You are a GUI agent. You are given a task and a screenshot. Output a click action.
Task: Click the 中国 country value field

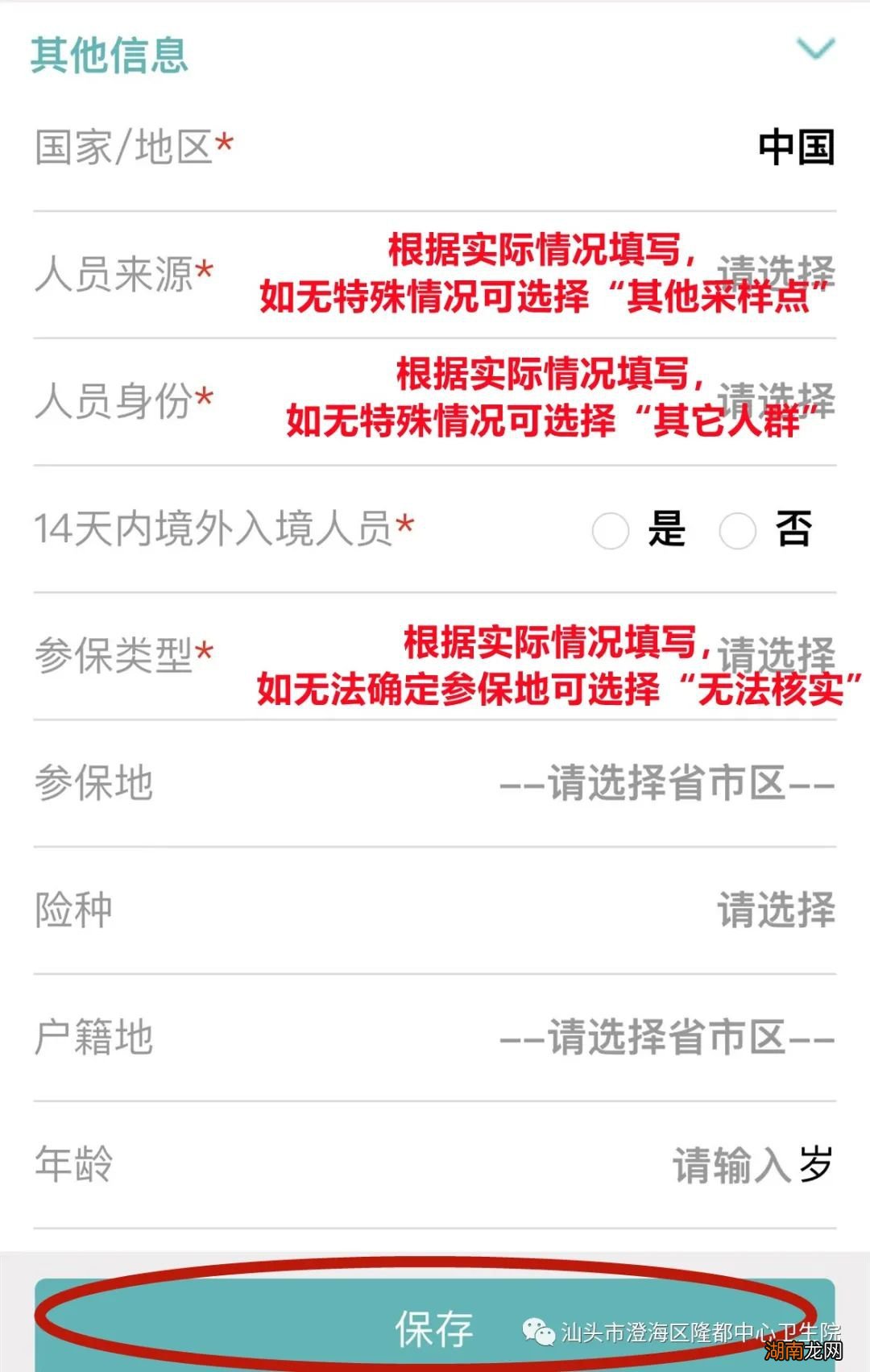pyautogui.click(x=795, y=145)
